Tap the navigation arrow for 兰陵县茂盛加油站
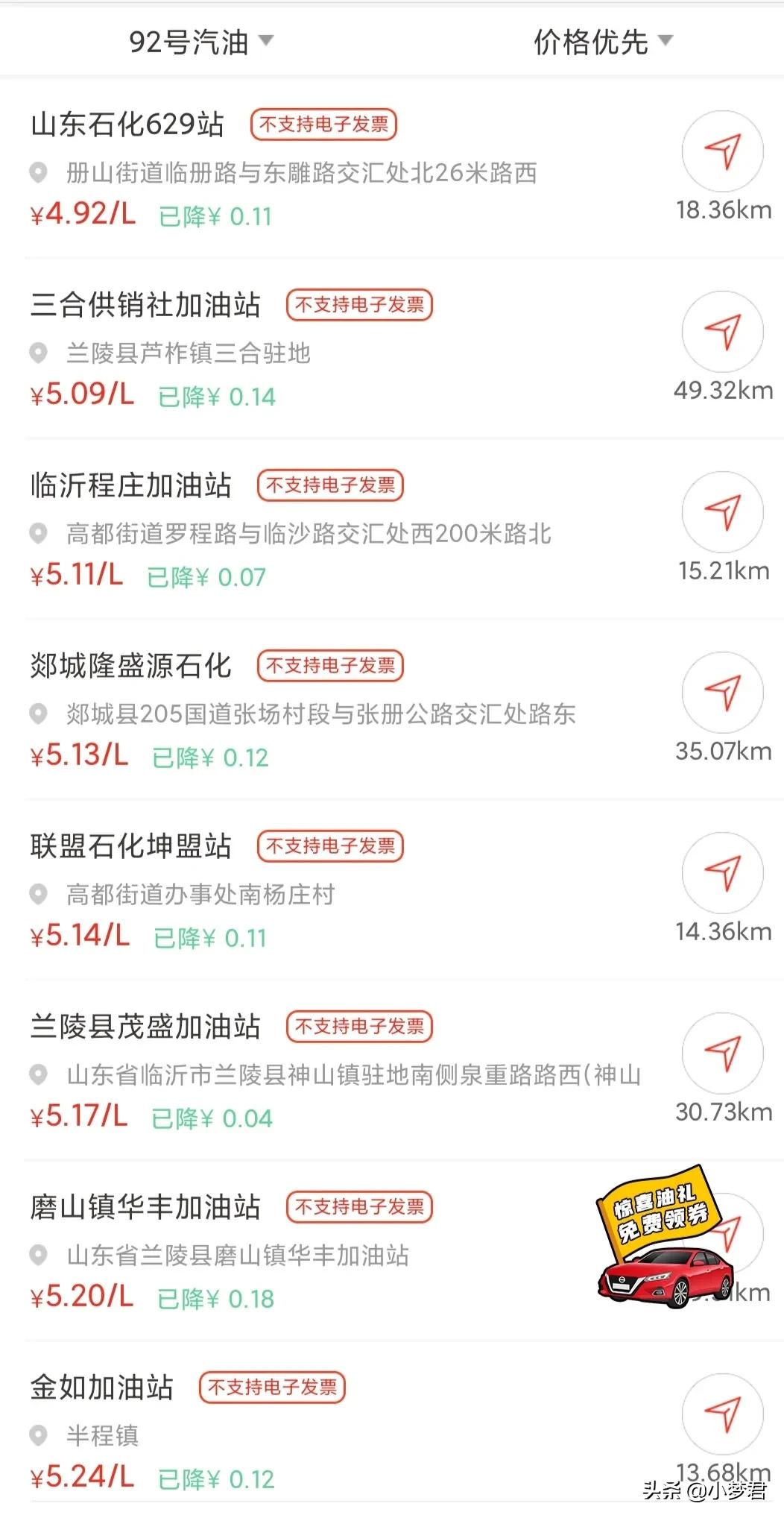 click(722, 1053)
